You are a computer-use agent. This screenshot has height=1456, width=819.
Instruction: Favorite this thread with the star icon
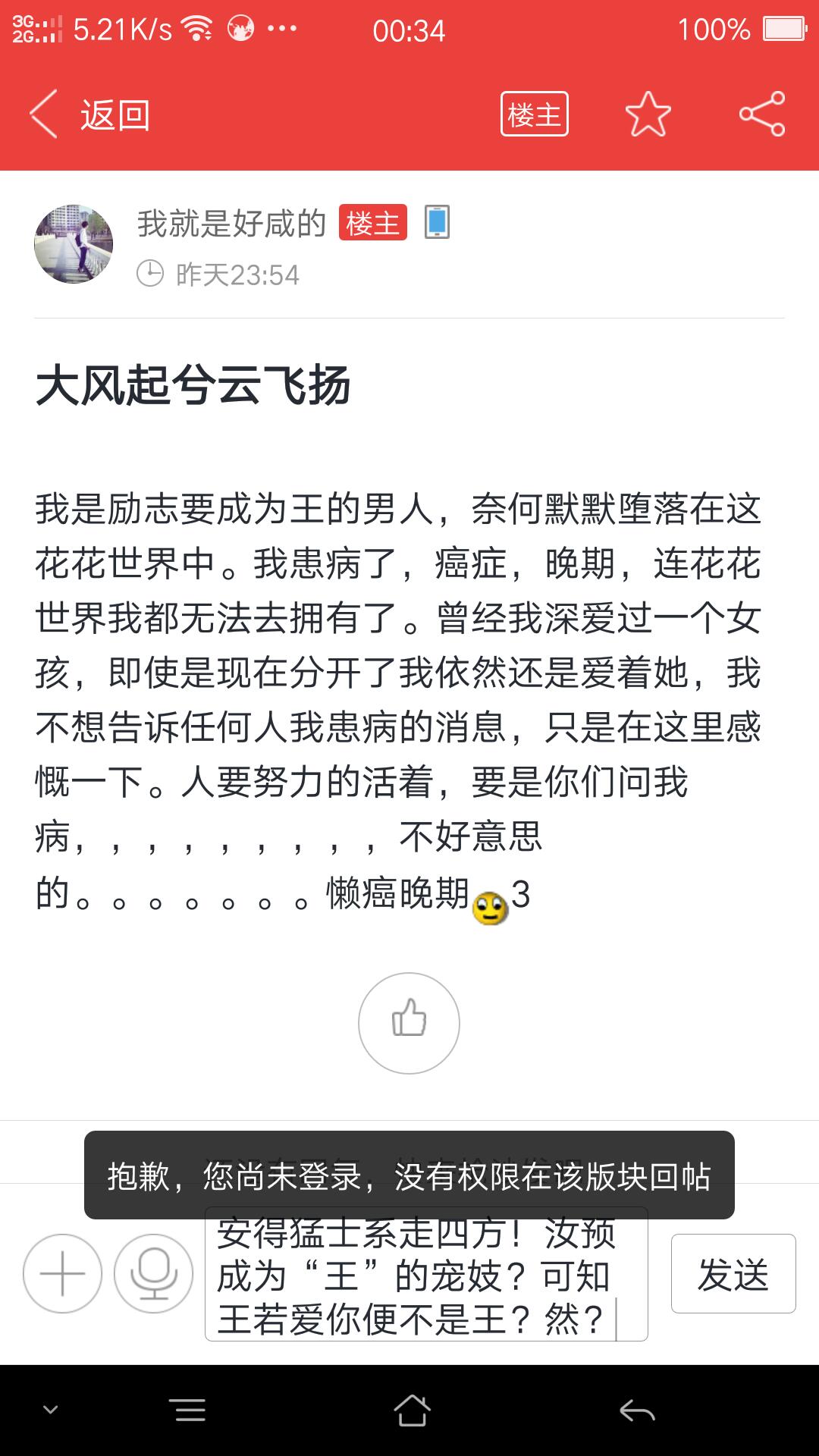click(648, 115)
